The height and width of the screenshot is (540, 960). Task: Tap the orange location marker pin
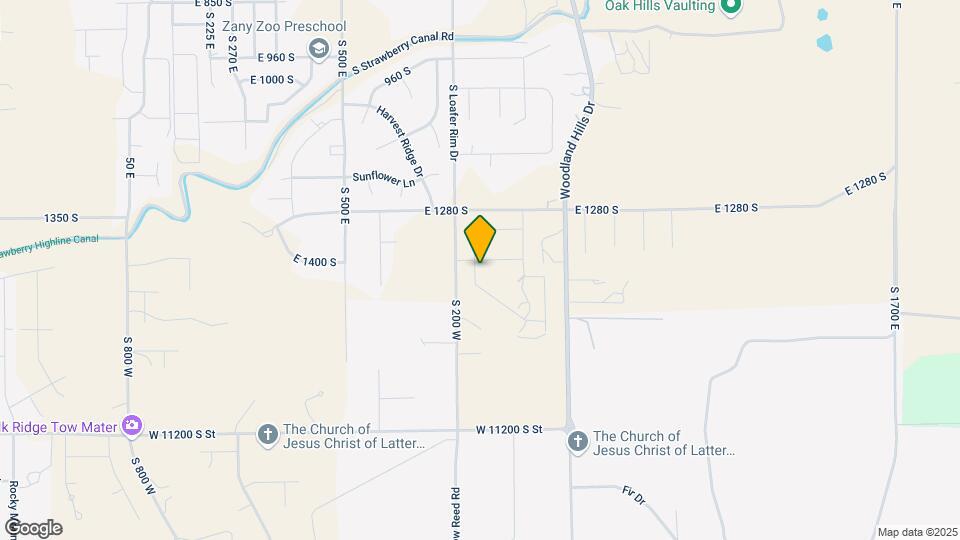pyautogui.click(x=480, y=238)
